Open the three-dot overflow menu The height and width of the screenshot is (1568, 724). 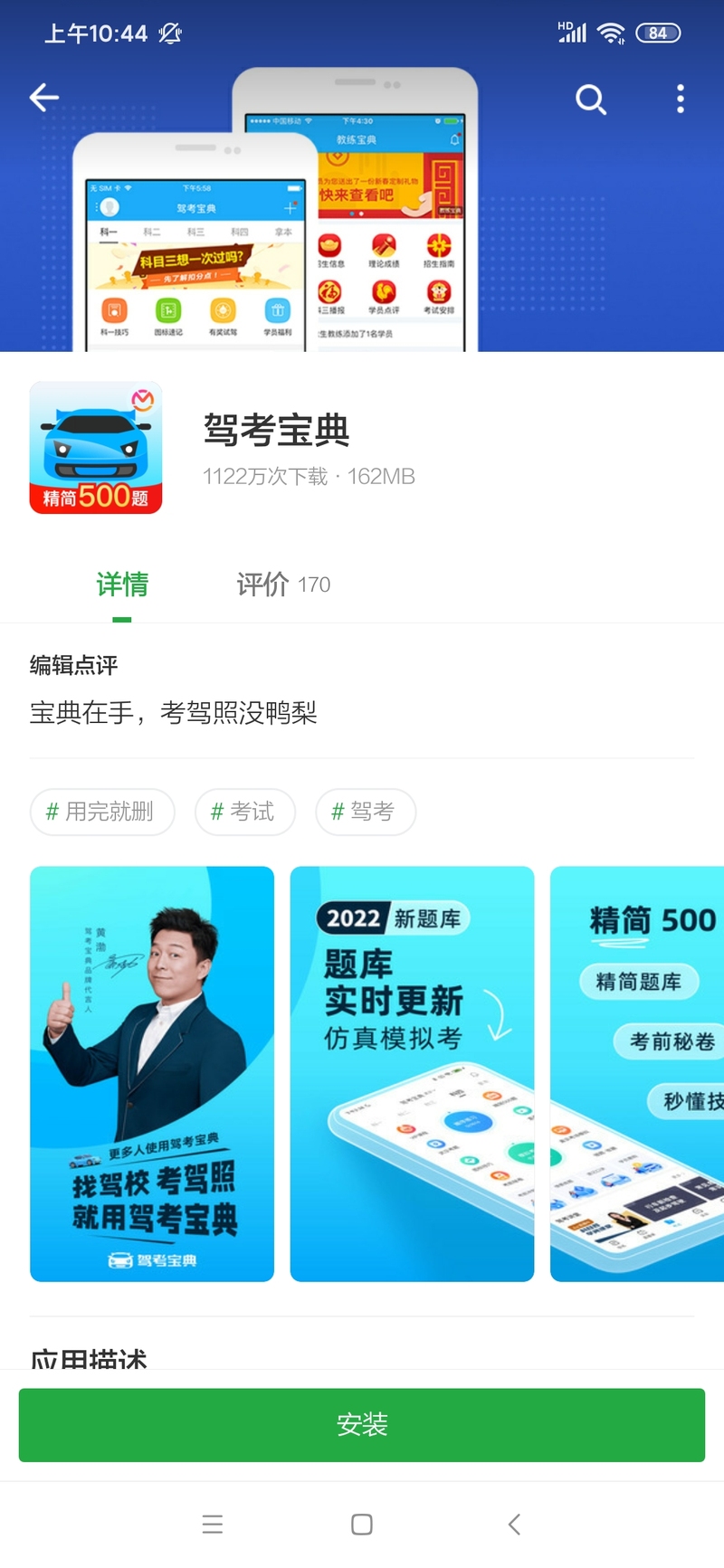tap(681, 99)
